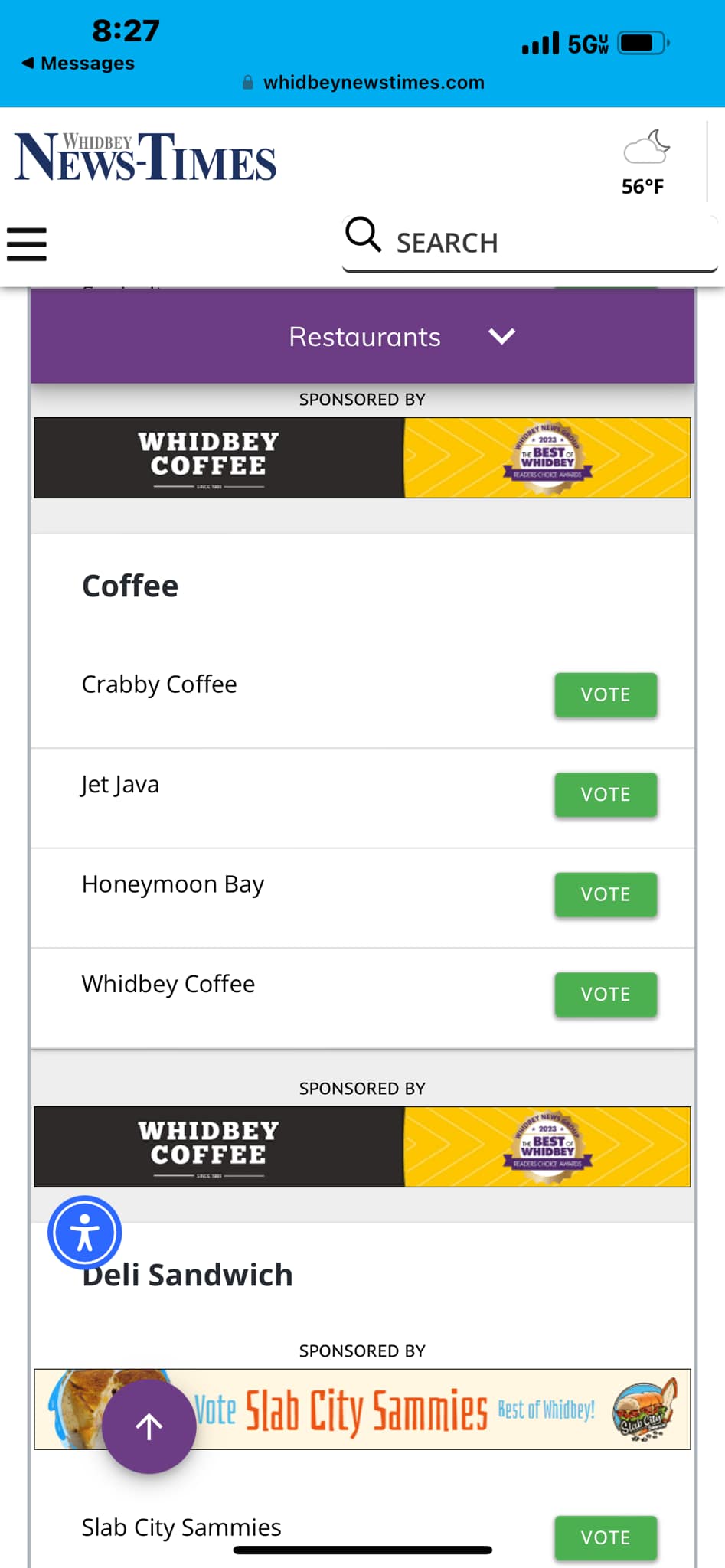Open the hamburger menu

click(27, 244)
